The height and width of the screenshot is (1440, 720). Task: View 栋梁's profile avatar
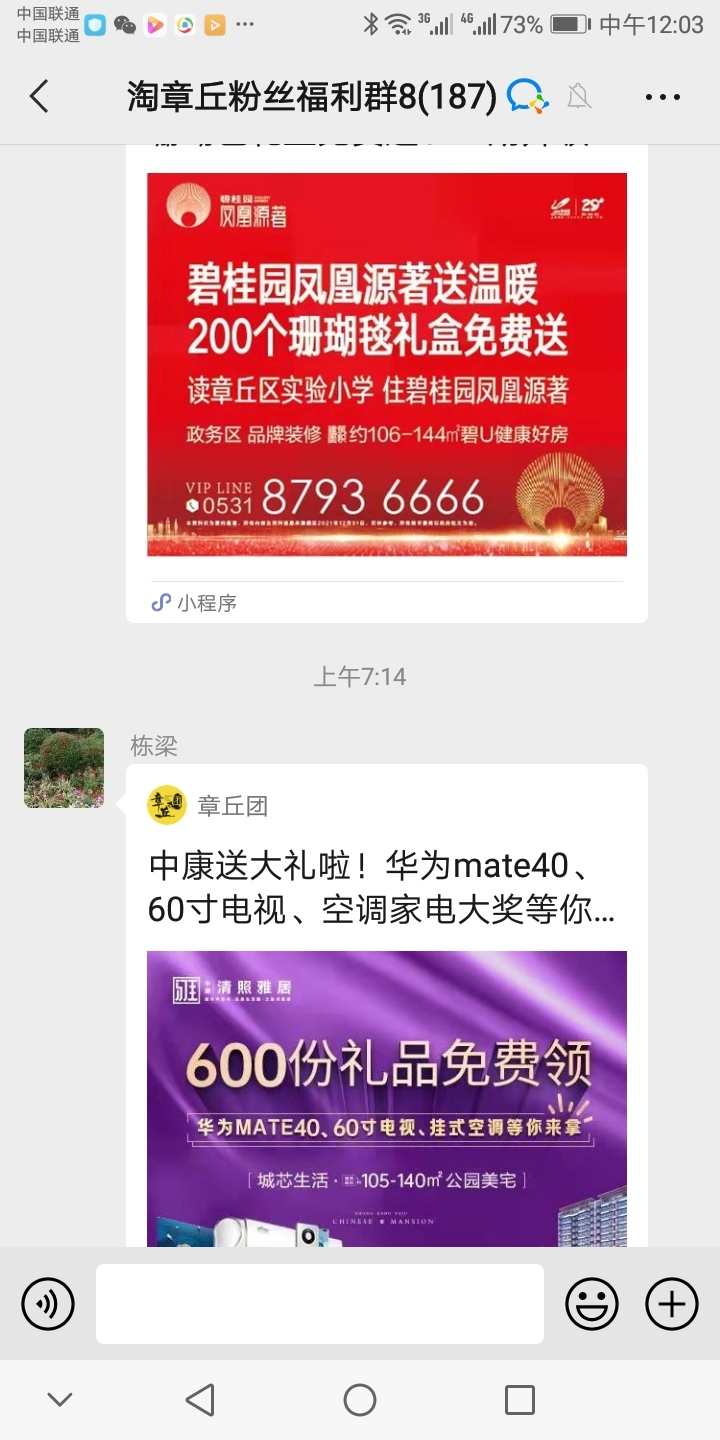(x=64, y=768)
